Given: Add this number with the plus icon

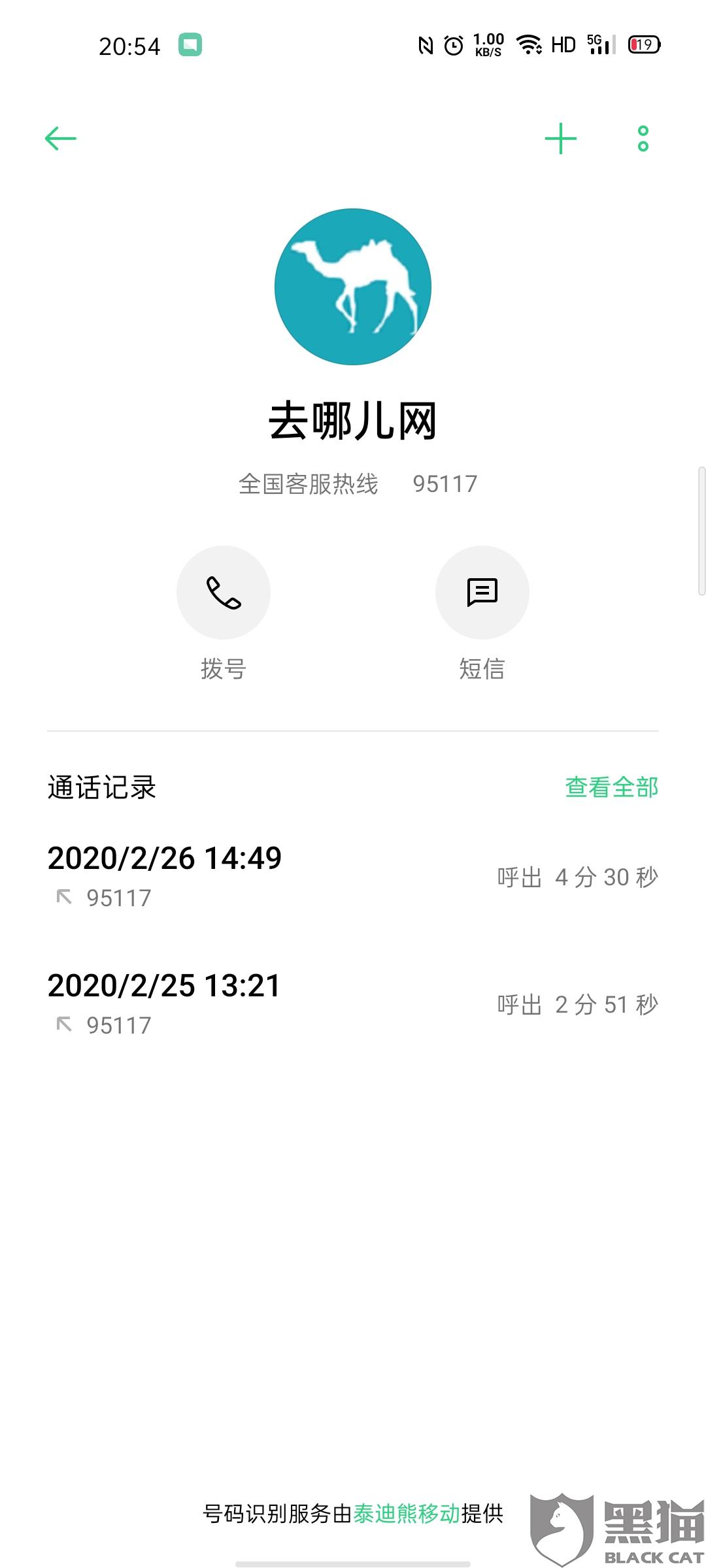Looking at the screenshot, I should pyautogui.click(x=561, y=139).
